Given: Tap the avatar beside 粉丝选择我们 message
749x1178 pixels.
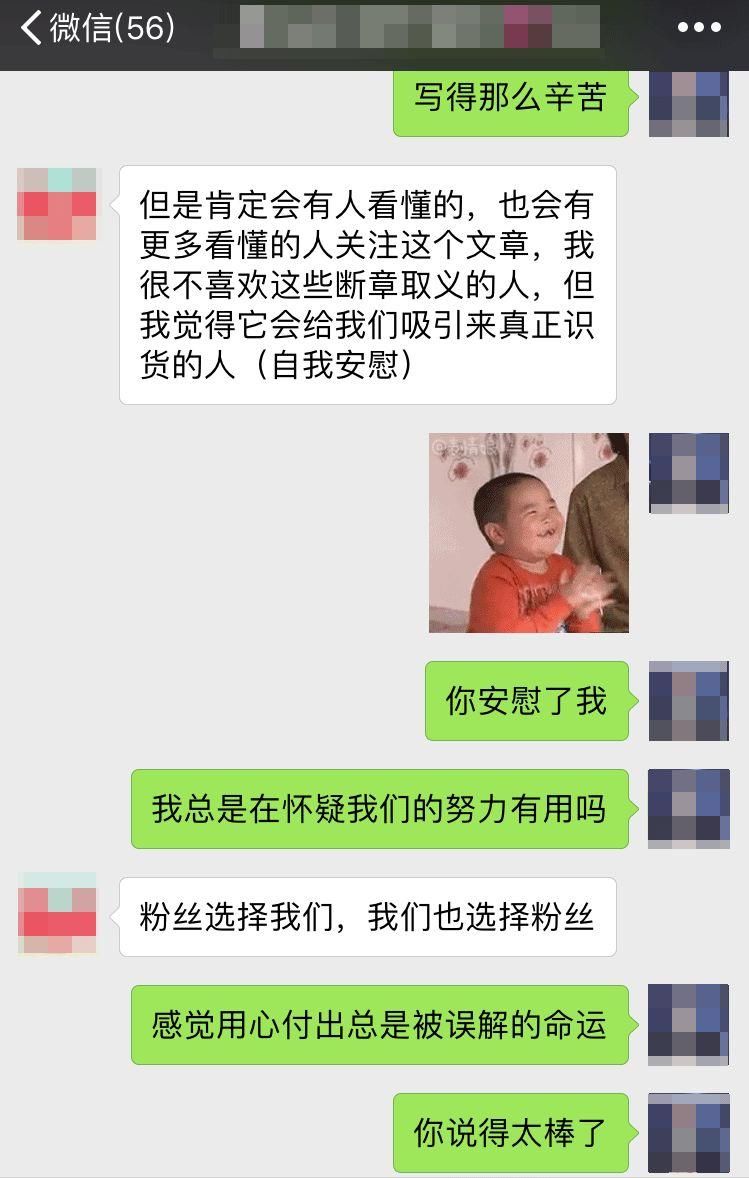Looking at the screenshot, I should 58,914.
